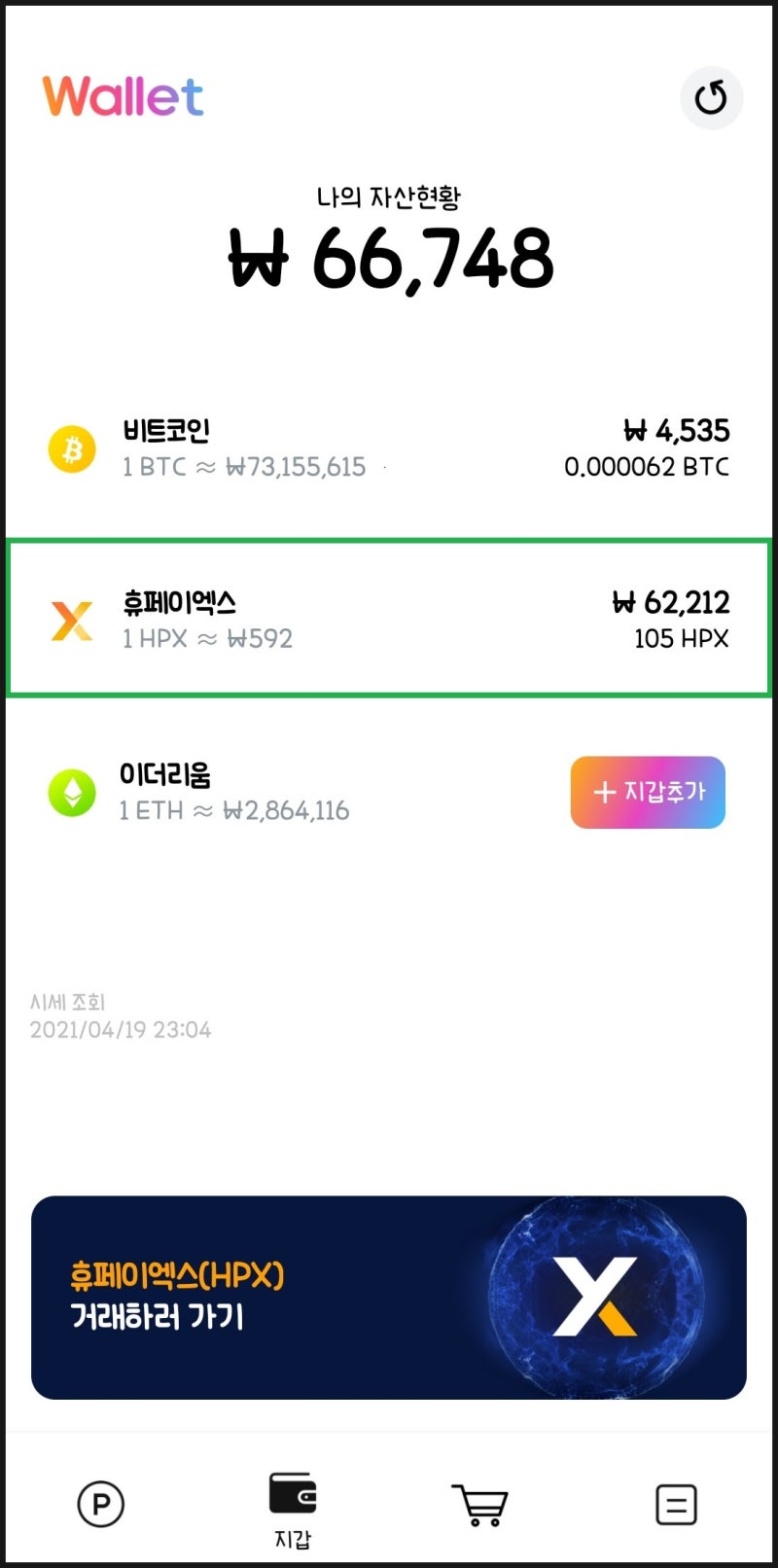
Task: Tap the wallet icon labeled 지갑
Action: pos(291,1503)
